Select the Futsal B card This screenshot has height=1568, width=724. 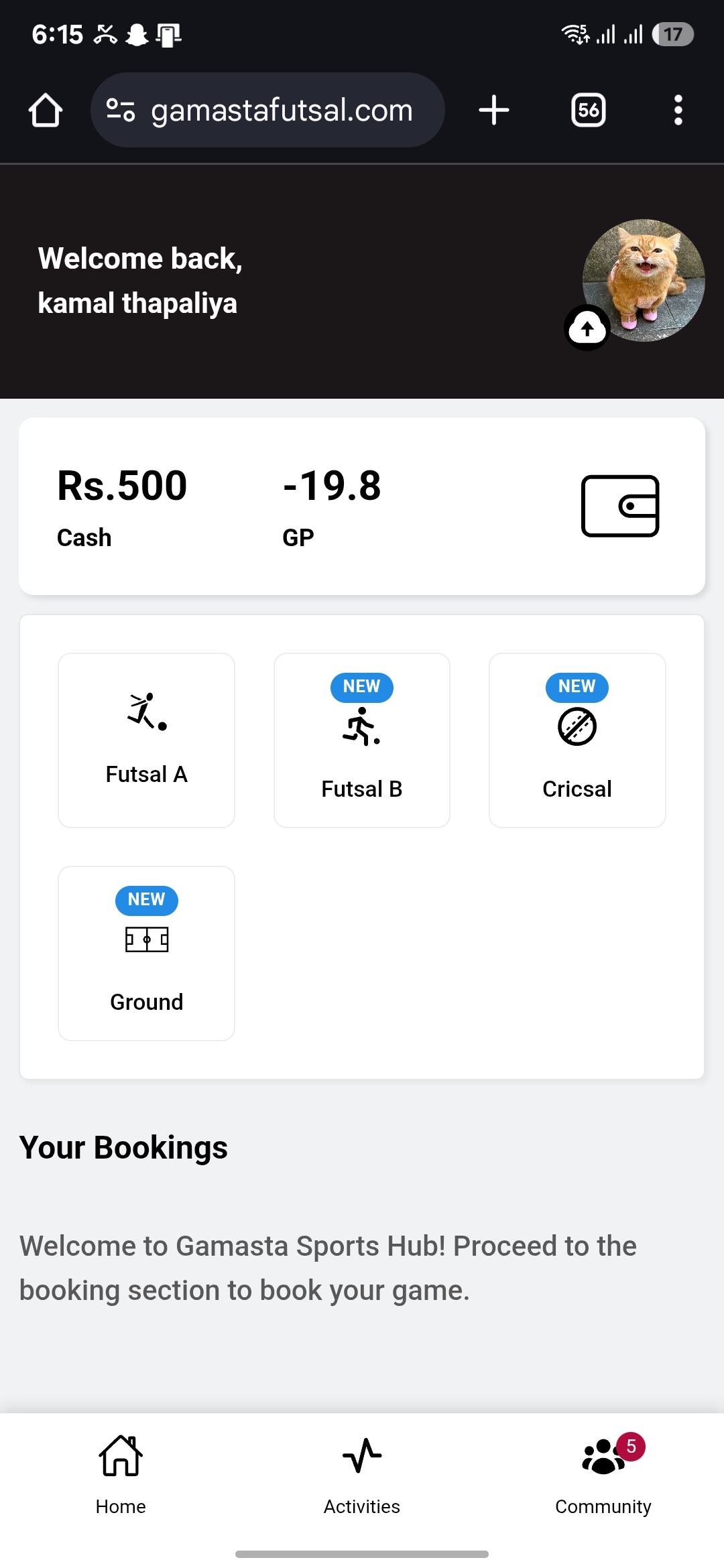tap(362, 740)
